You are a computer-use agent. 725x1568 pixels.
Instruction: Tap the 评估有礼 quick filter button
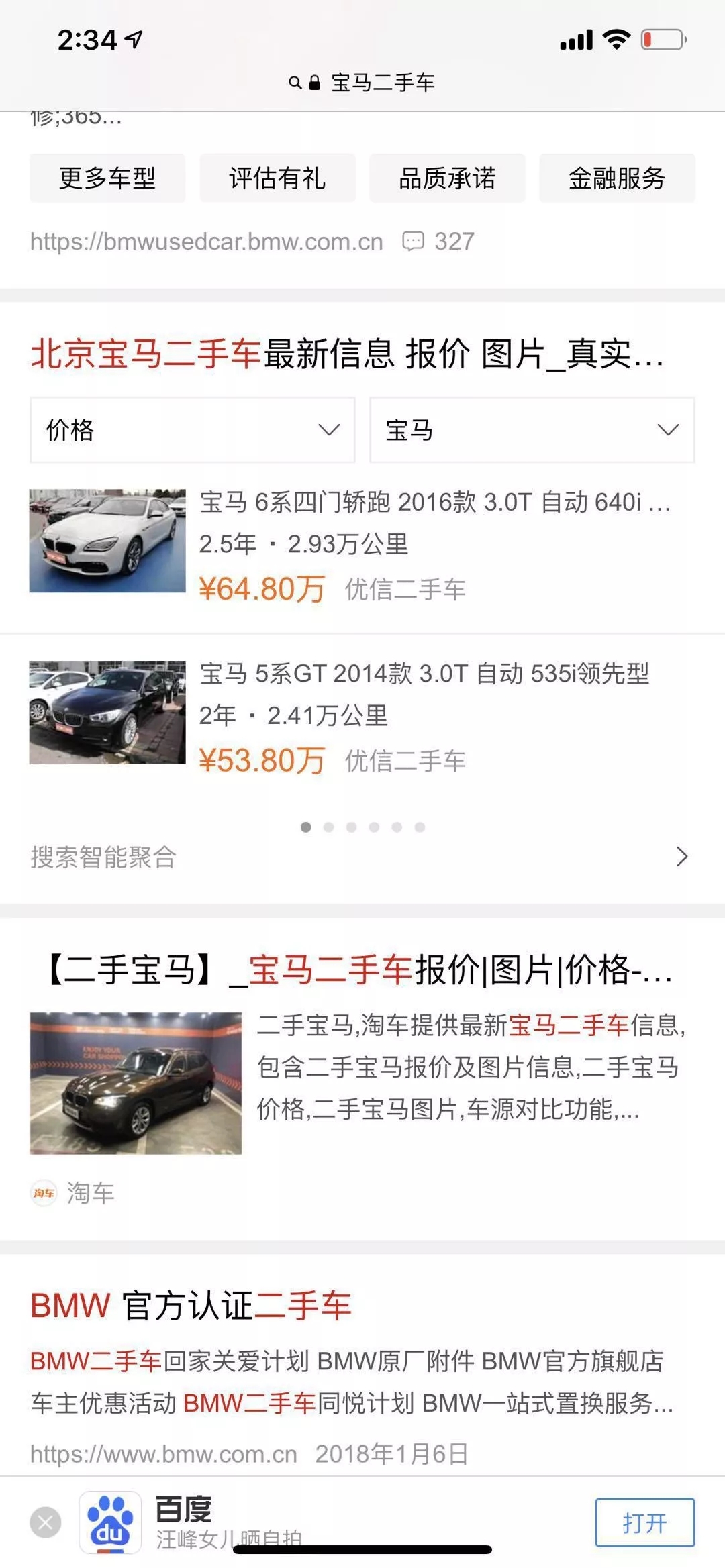tap(278, 178)
